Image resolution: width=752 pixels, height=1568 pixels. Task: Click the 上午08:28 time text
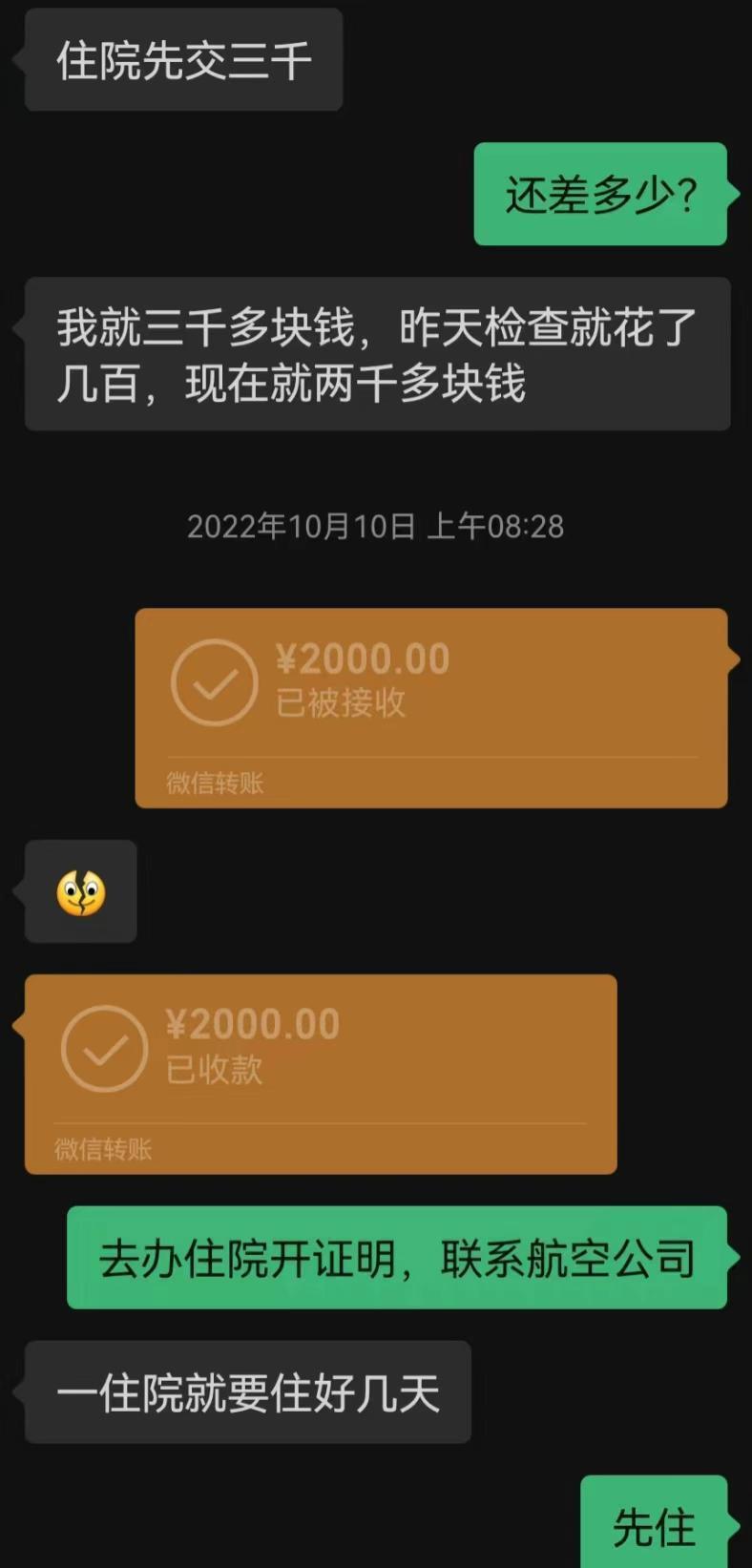point(497,527)
